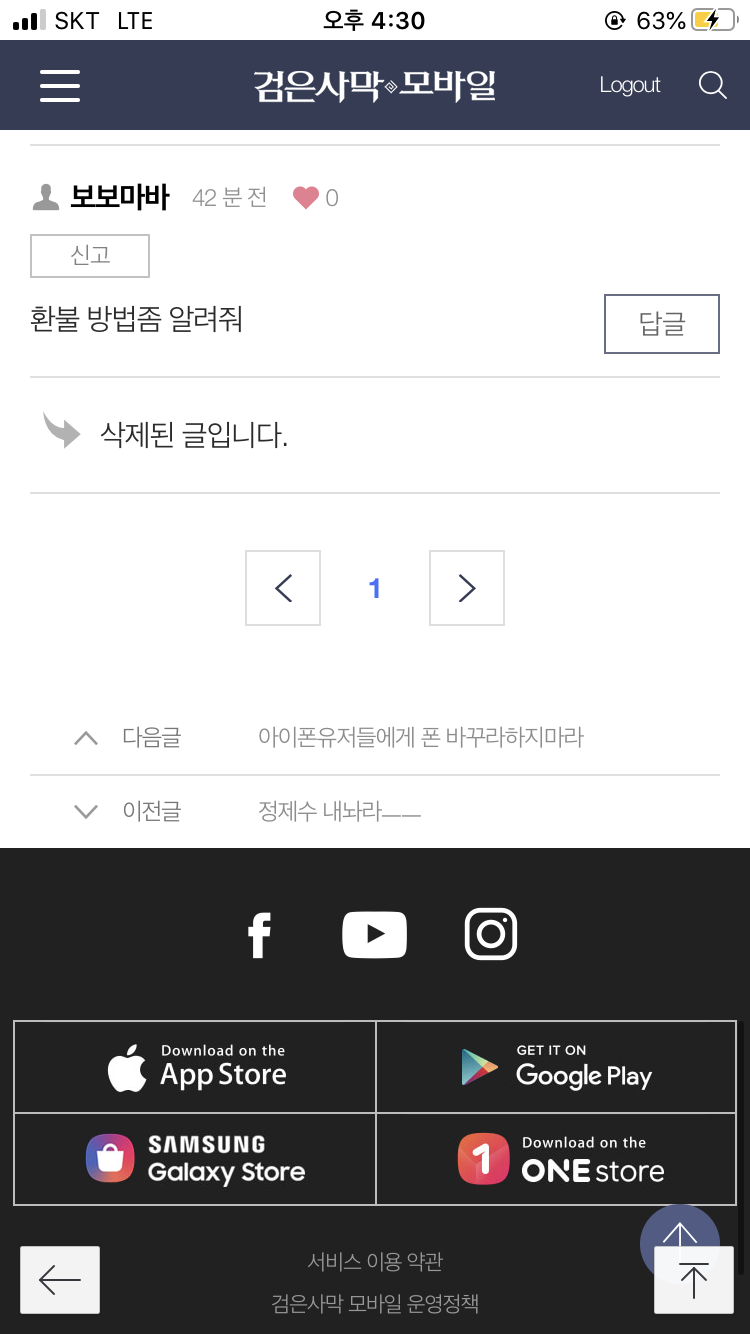Download on the App Store
This screenshot has width=750, height=1334.
[x=196, y=1067]
